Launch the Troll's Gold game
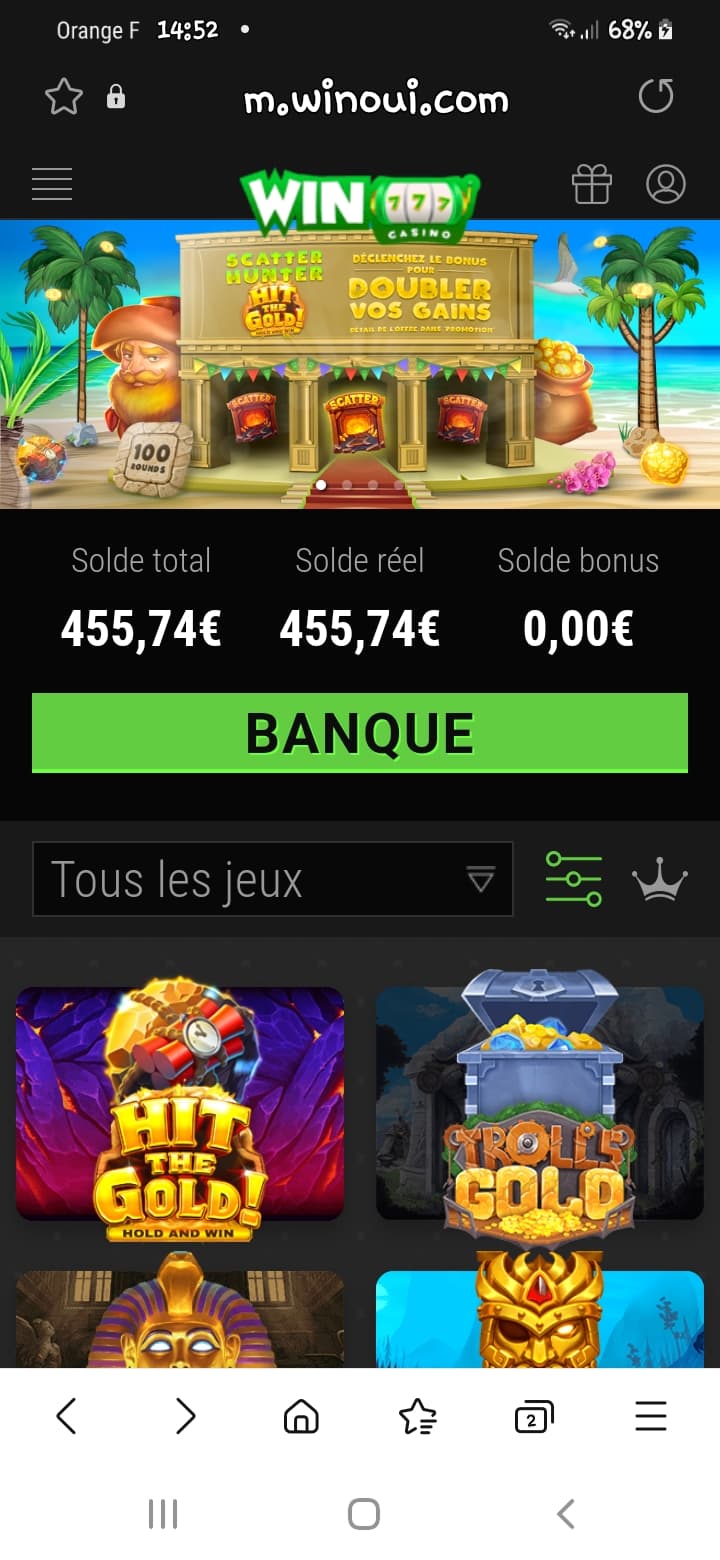 point(540,1105)
